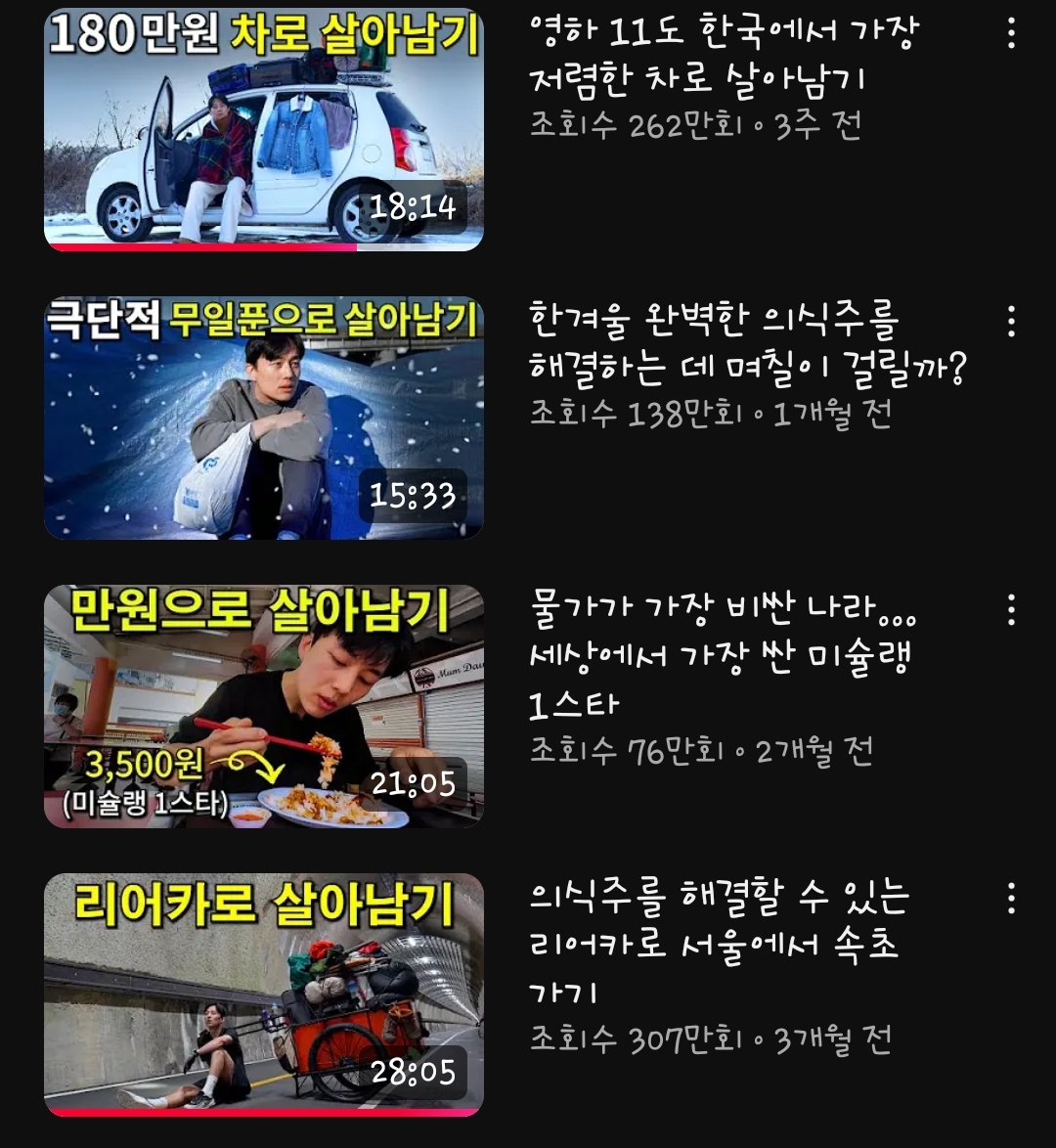Screen dimensions: 1056x1148
Task: Open video titled 세상에서 가장 싼 미슐랭 1스타
Action: (x=722, y=655)
